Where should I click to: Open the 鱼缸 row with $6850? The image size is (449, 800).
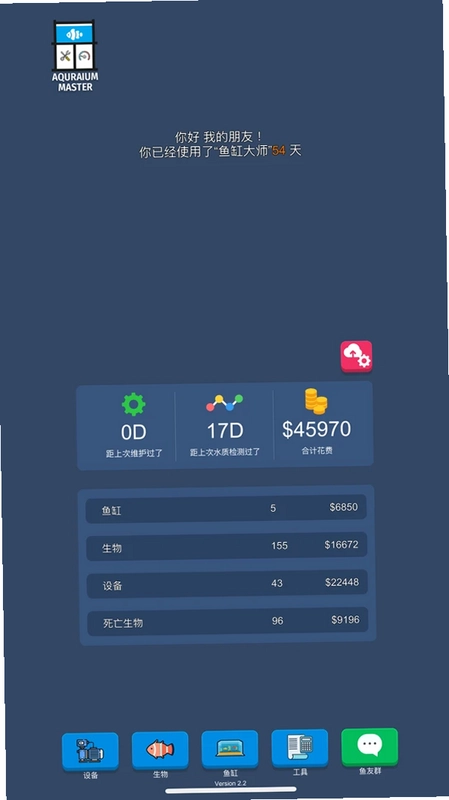pyautogui.click(x=226, y=509)
